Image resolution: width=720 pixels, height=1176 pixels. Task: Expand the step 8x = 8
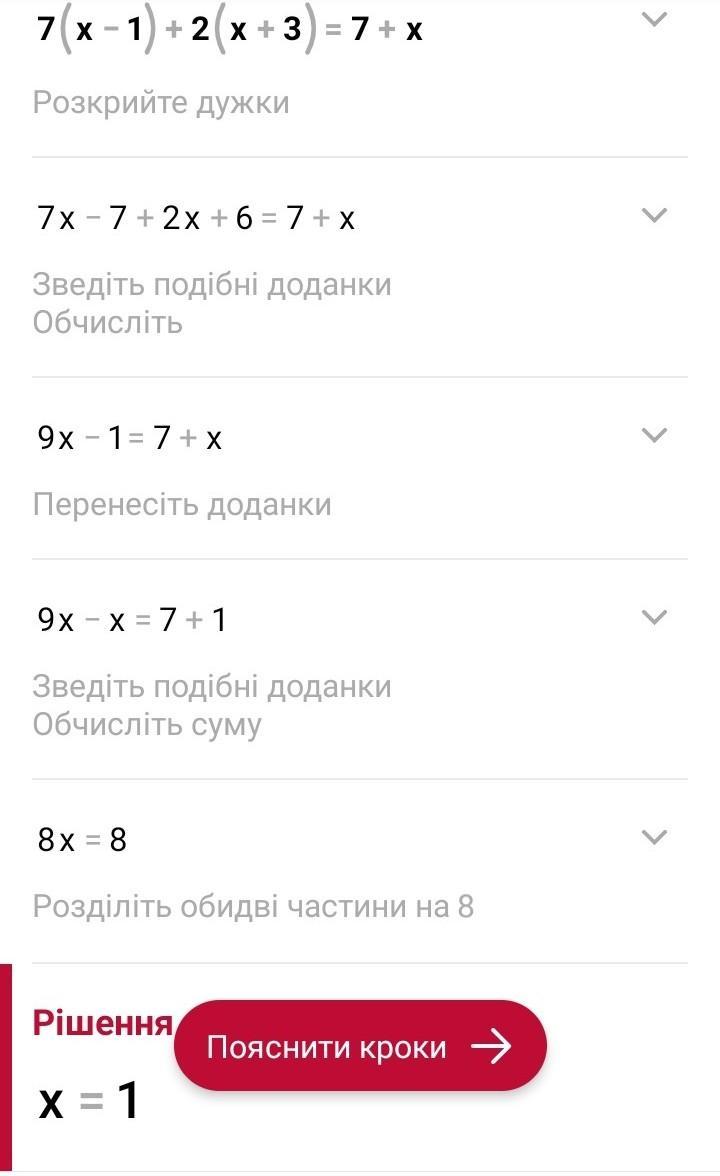(x=655, y=837)
